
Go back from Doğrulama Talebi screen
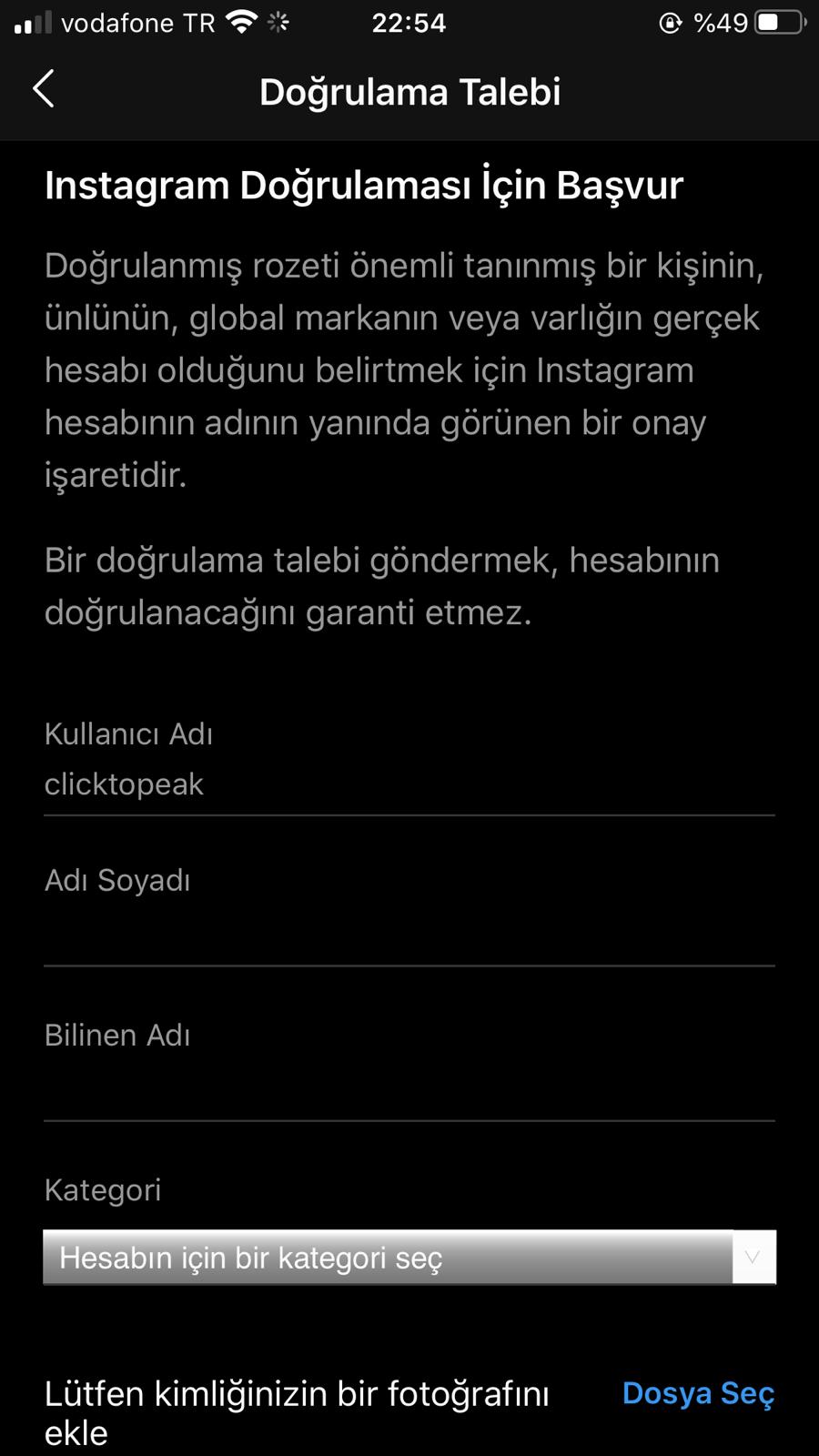[43, 89]
